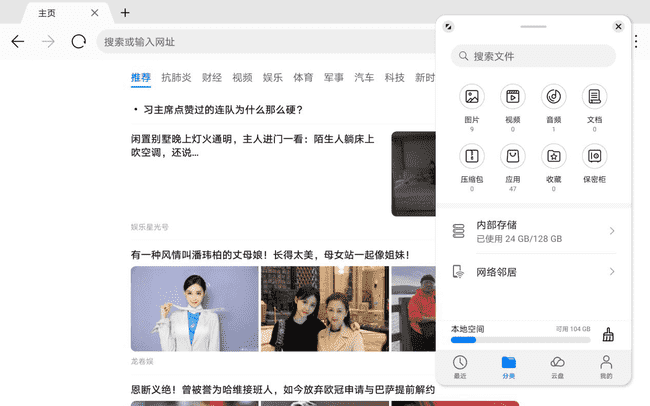Viewport: 650px width, 406px height.
Task: Switch to the 我的 tab
Action: coord(606,366)
